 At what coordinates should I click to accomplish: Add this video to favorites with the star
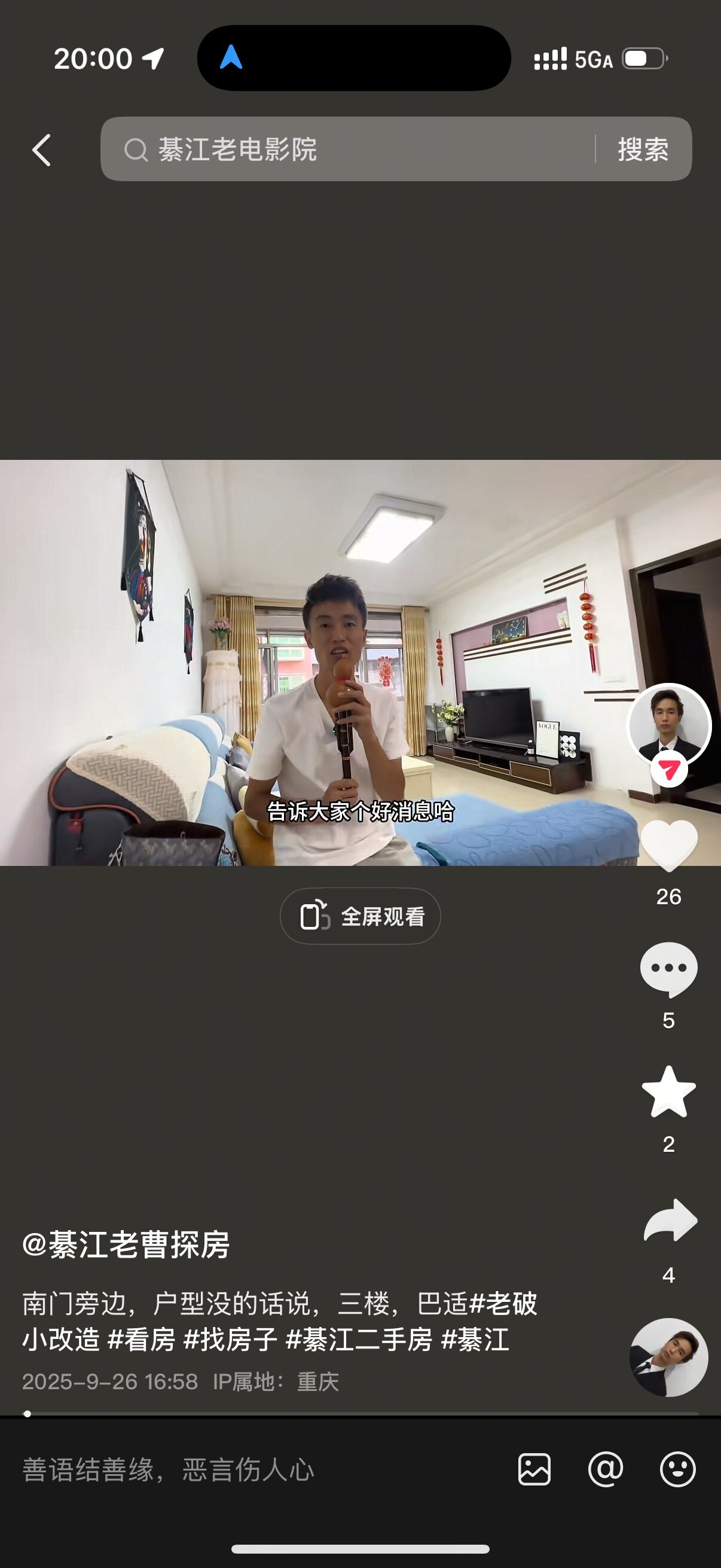click(668, 1092)
